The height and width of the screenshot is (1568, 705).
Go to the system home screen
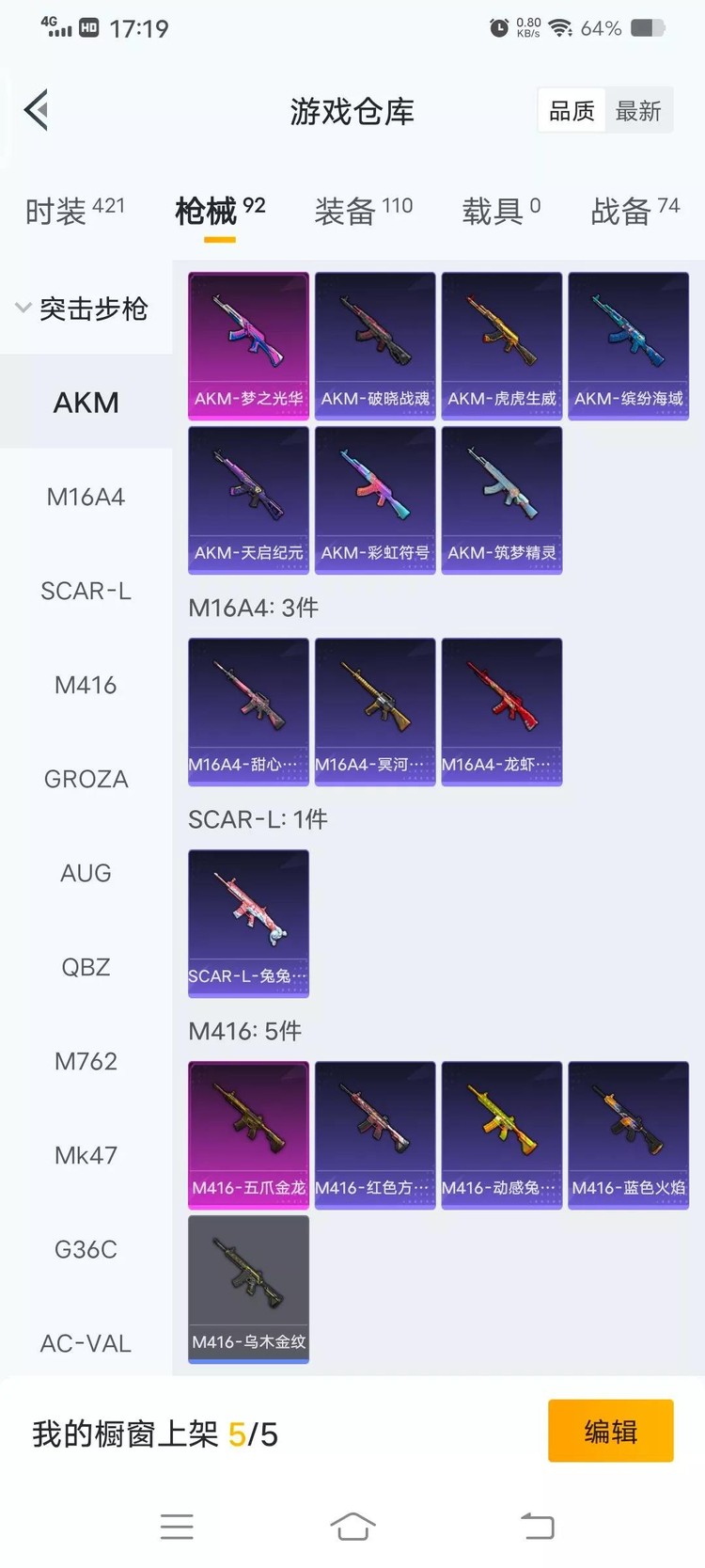point(352,1526)
